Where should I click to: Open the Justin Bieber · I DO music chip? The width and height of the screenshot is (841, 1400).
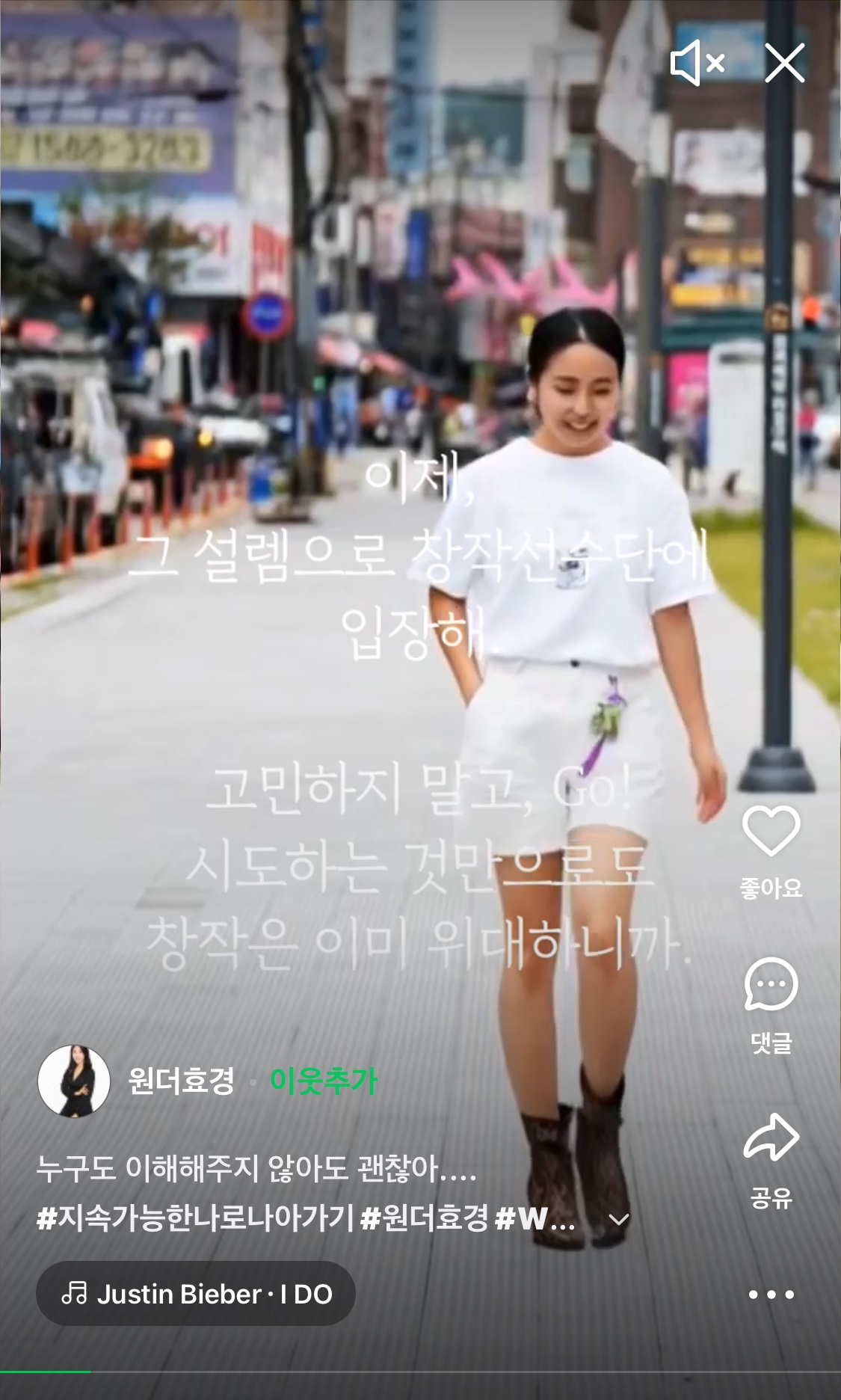[x=196, y=1294]
